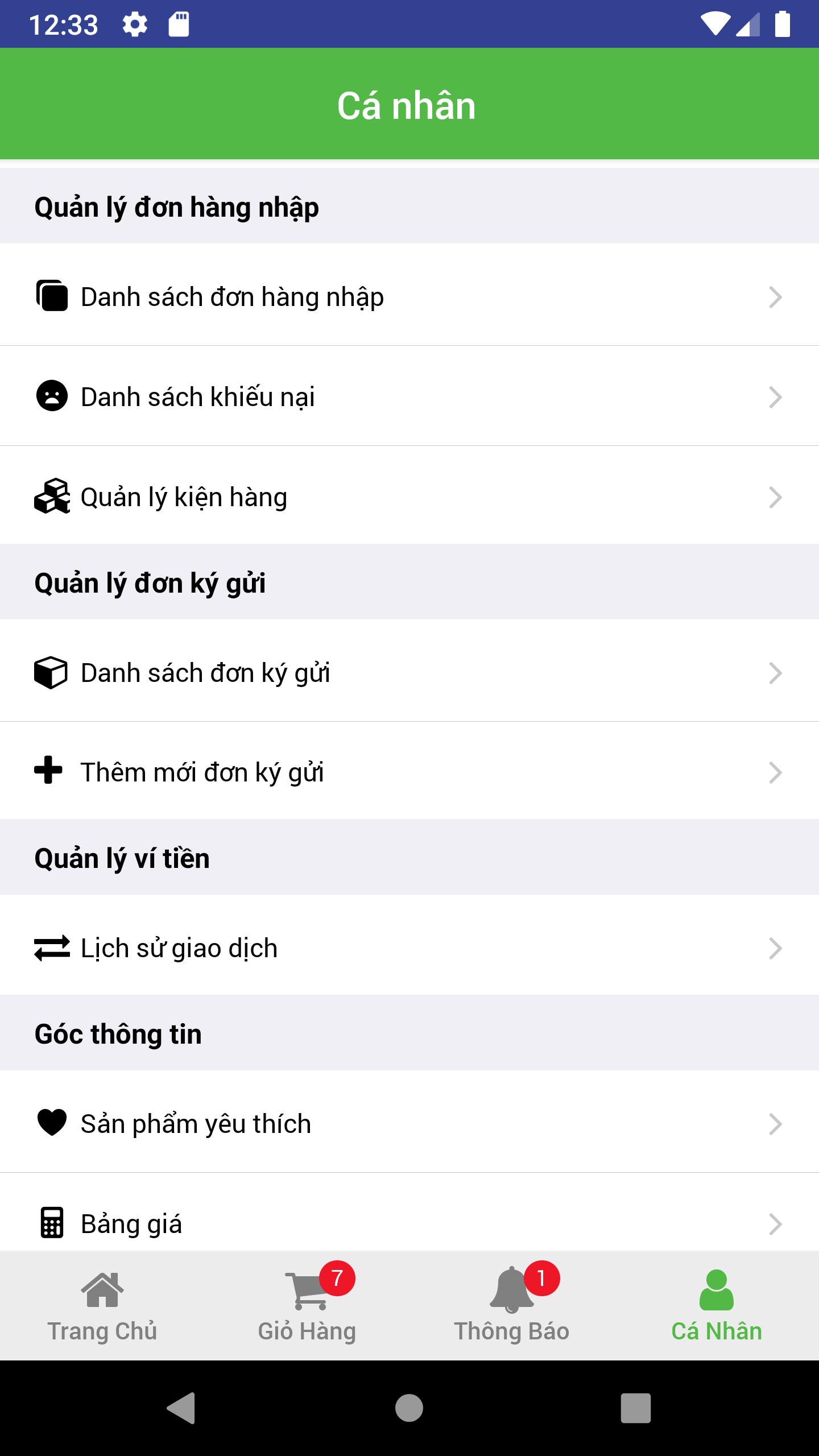Open Sản phẩm yêu thích
The height and width of the screenshot is (1456, 819).
pyautogui.click(x=409, y=1123)
